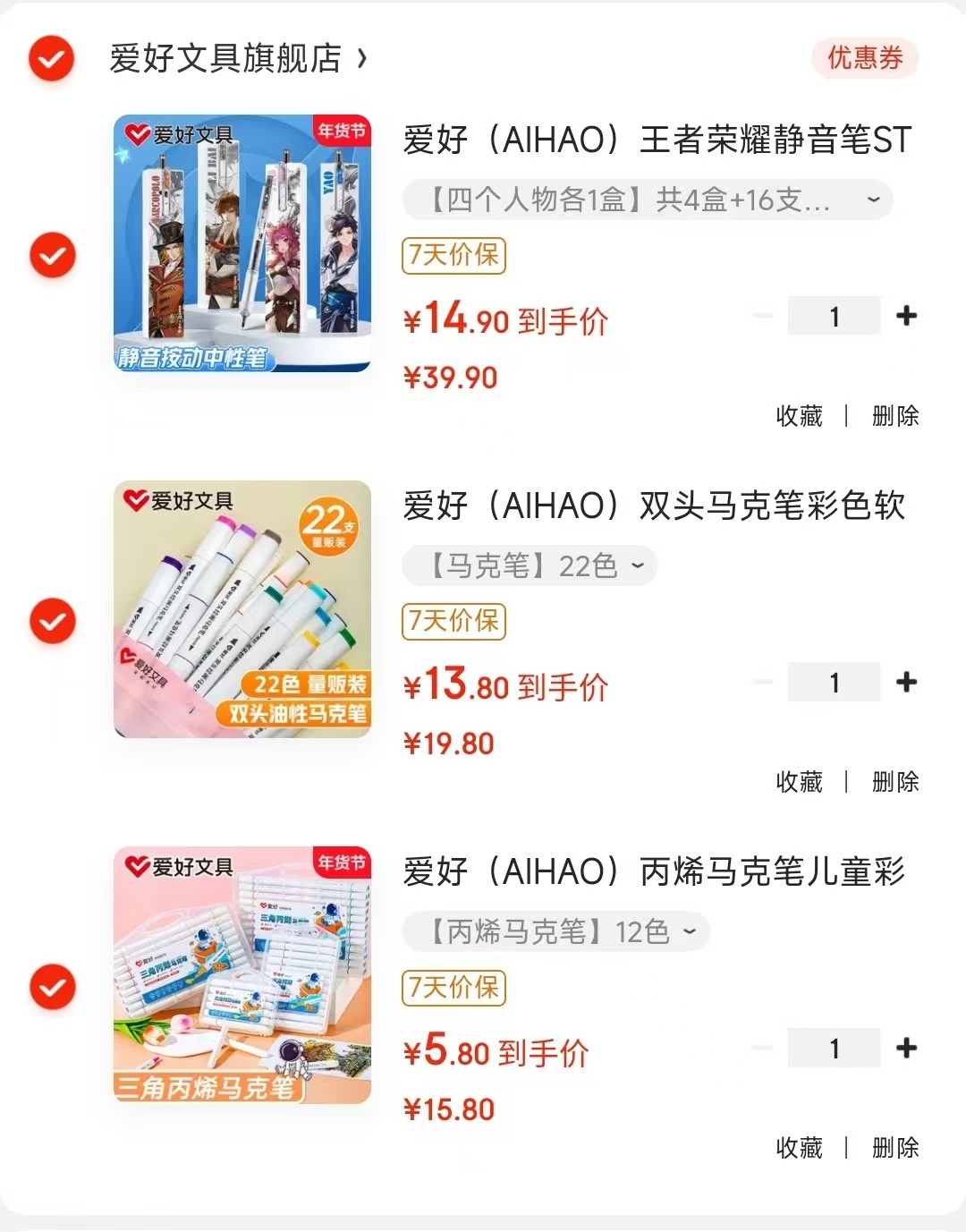Increase quantity of the 王者荣耀静音笔

[x=906, y=316]
